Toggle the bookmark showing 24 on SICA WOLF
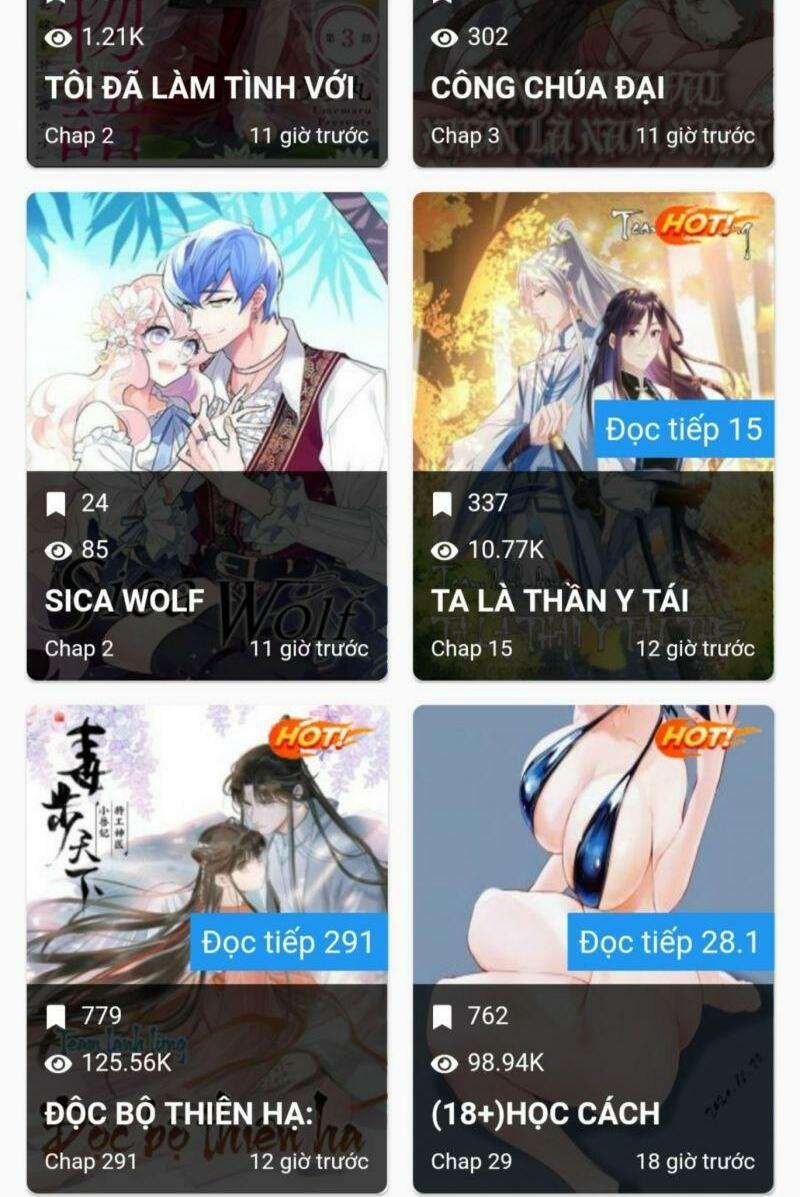Image resolution: width=800 pixels, height=1197 pixels. (x=56, y=504)
